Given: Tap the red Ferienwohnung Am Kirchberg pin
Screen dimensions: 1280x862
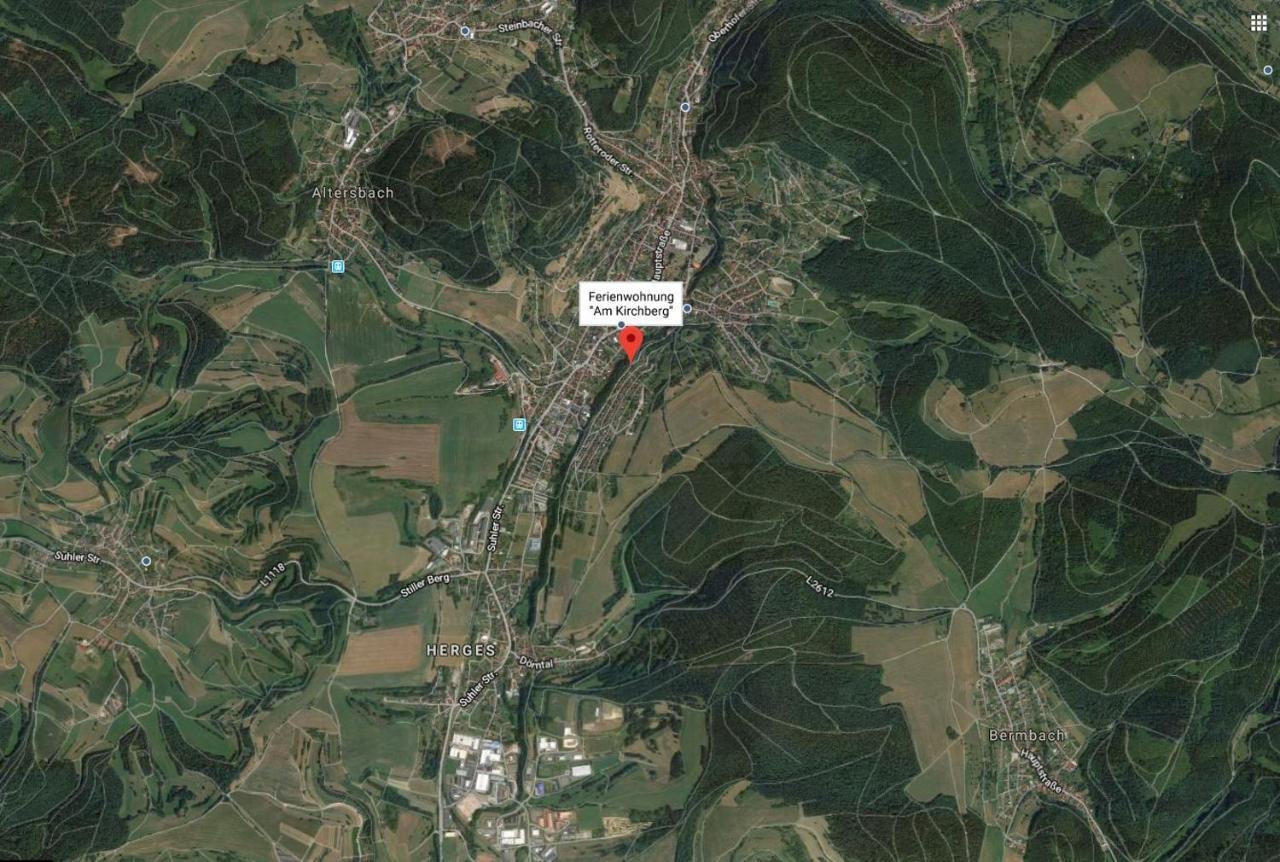Looking at the screenshot, I should point(630,341).
